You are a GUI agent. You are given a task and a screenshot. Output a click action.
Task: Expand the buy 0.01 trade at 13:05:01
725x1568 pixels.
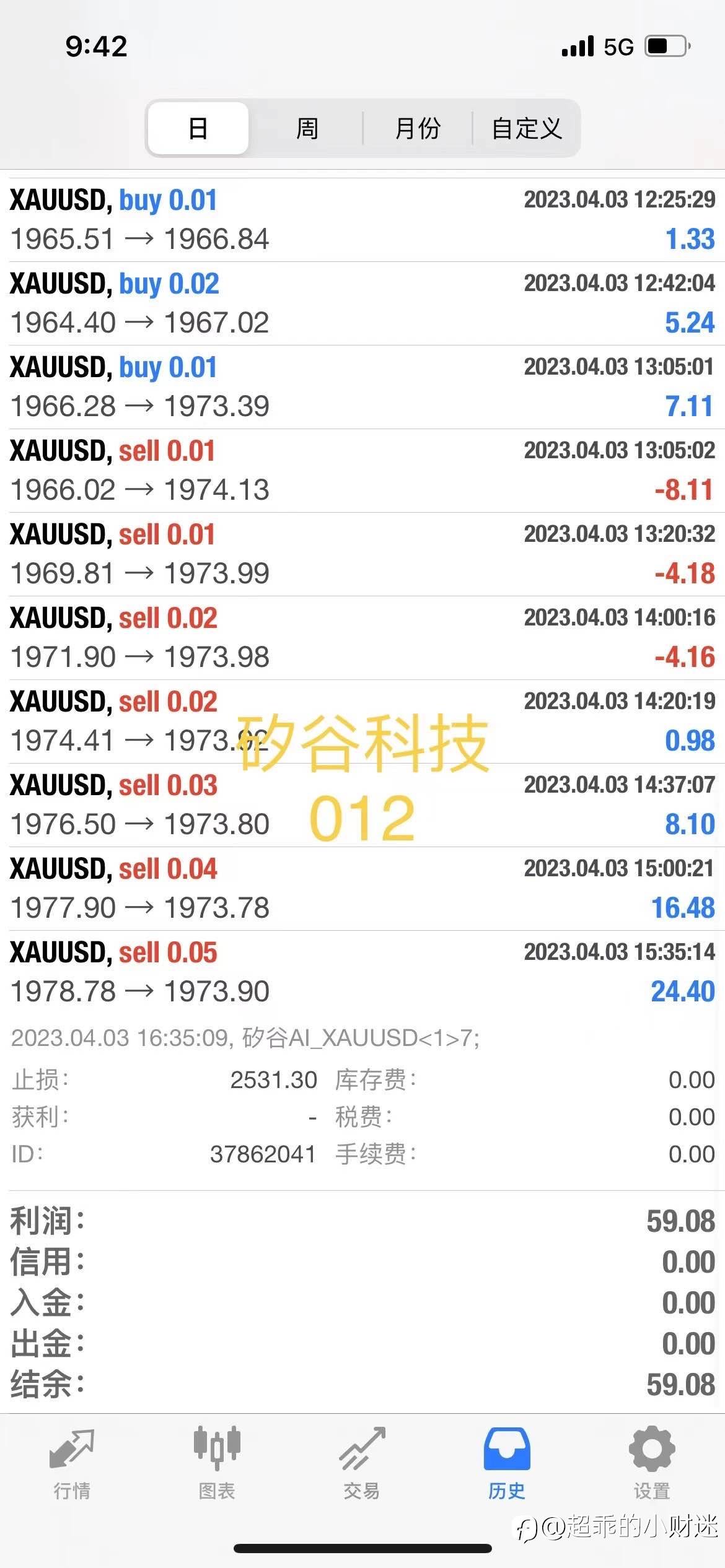[362, 387]
